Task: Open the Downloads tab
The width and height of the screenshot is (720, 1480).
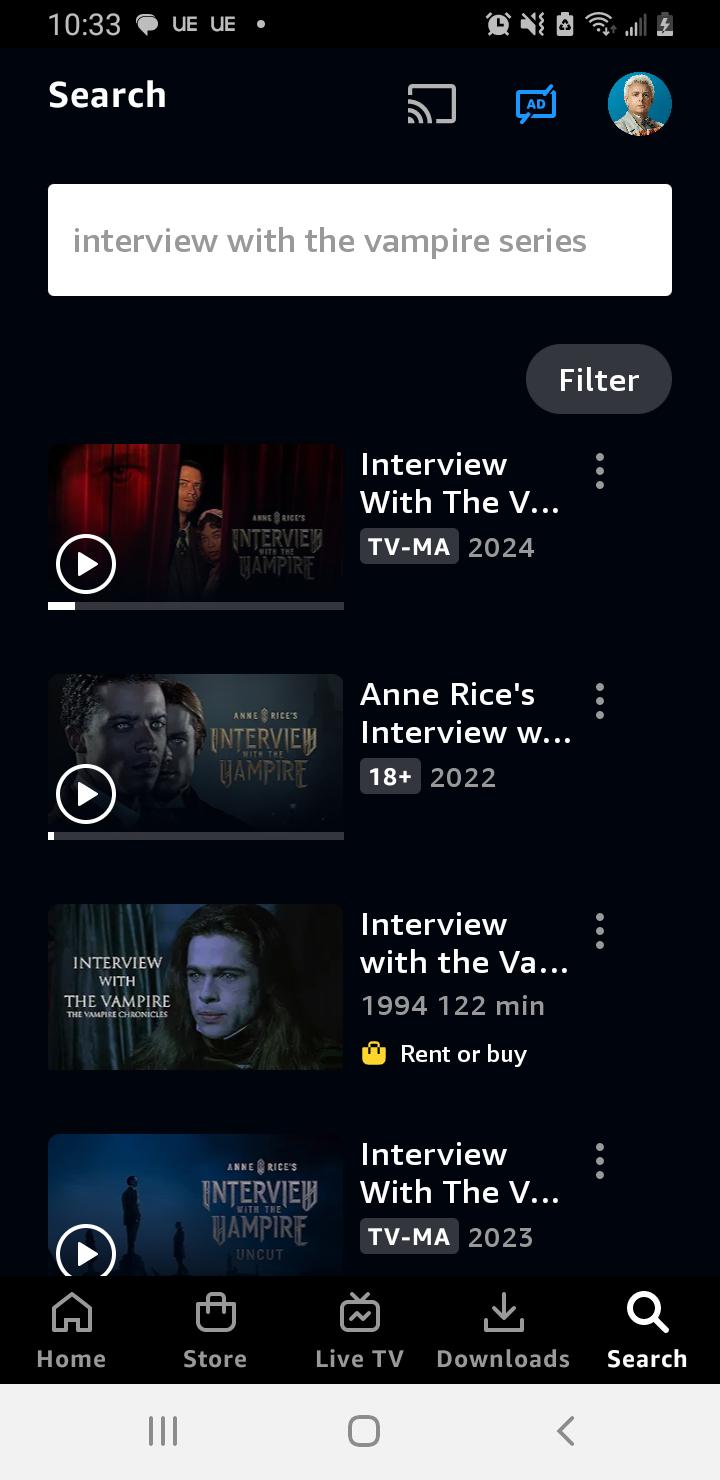Action: click(503, 1330)
